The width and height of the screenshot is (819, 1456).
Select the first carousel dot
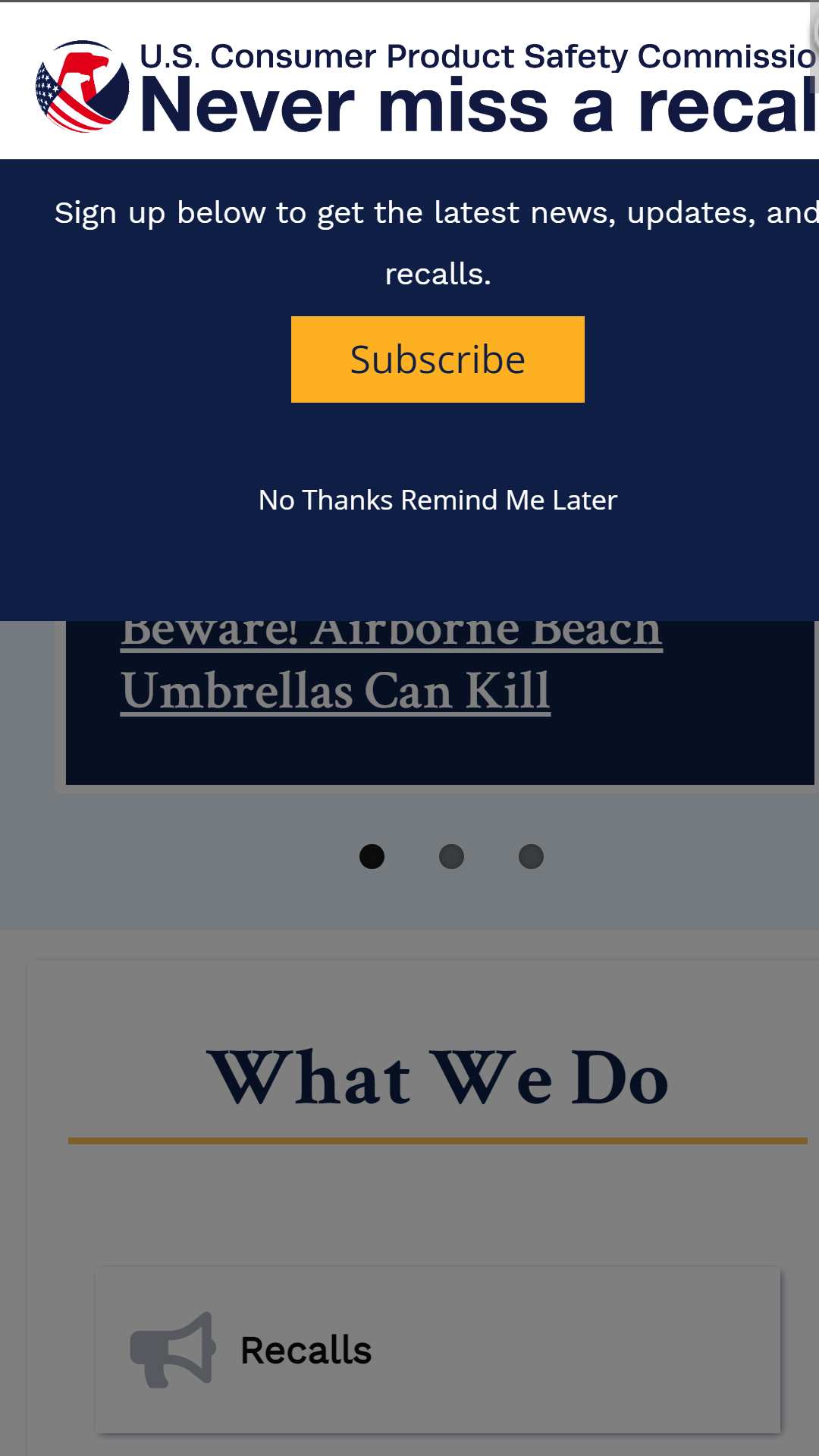pos(372,857)
